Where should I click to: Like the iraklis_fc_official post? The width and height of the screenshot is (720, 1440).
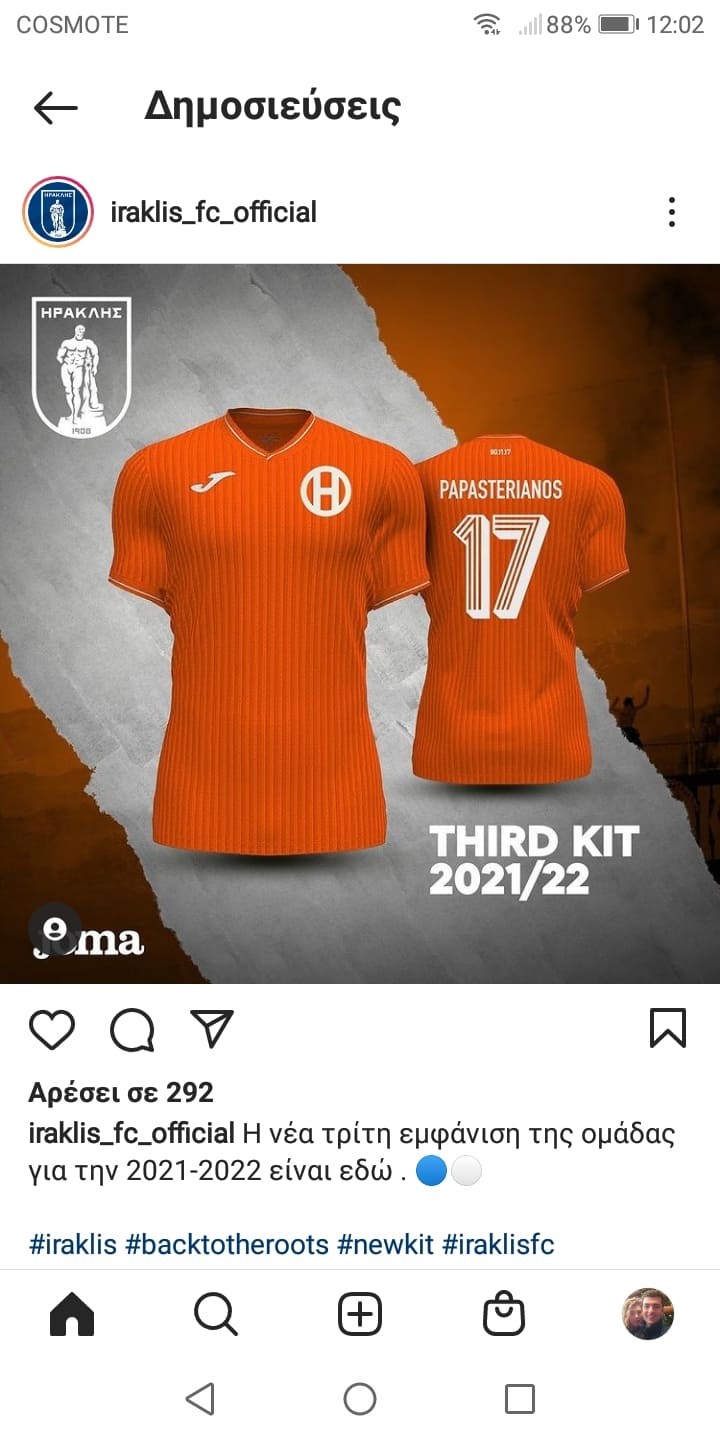point(52,1029)
